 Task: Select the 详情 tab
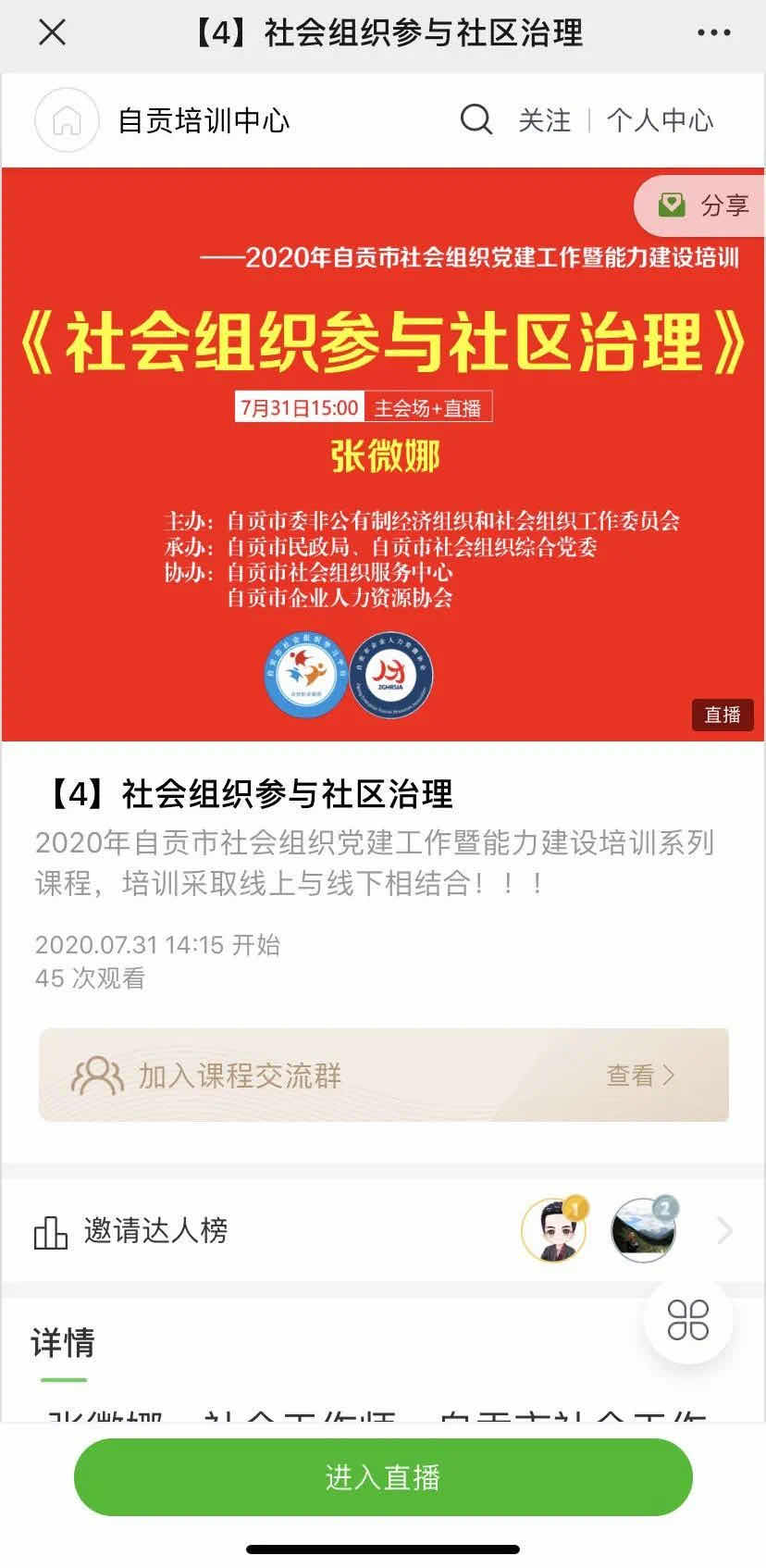[x=63, y=1343]
